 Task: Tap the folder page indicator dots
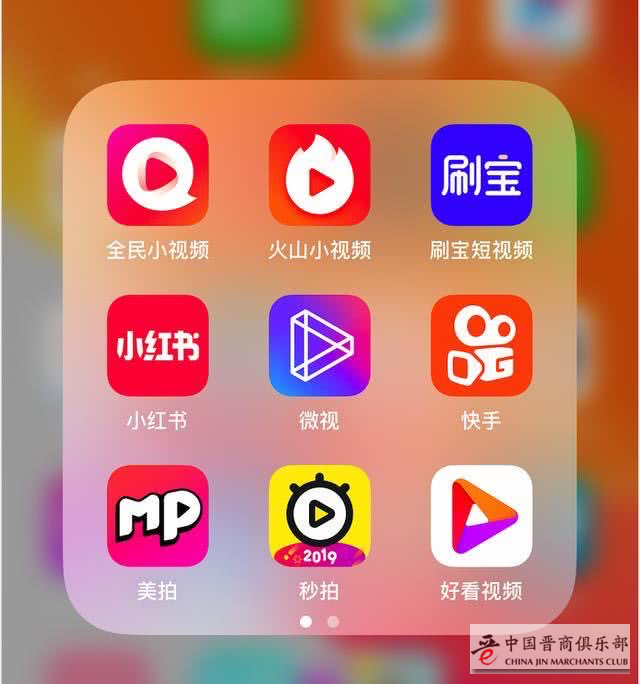[320, 621]
